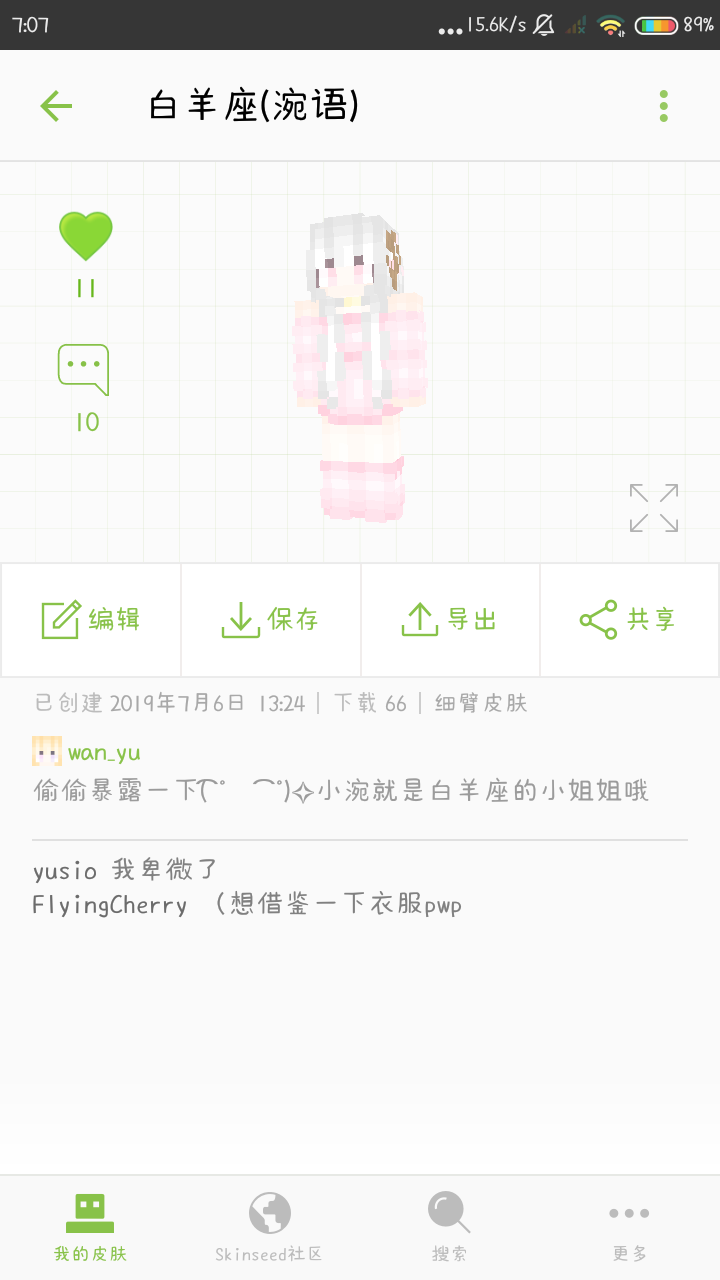Go back using the green arrow

click(x=56, y=106)
